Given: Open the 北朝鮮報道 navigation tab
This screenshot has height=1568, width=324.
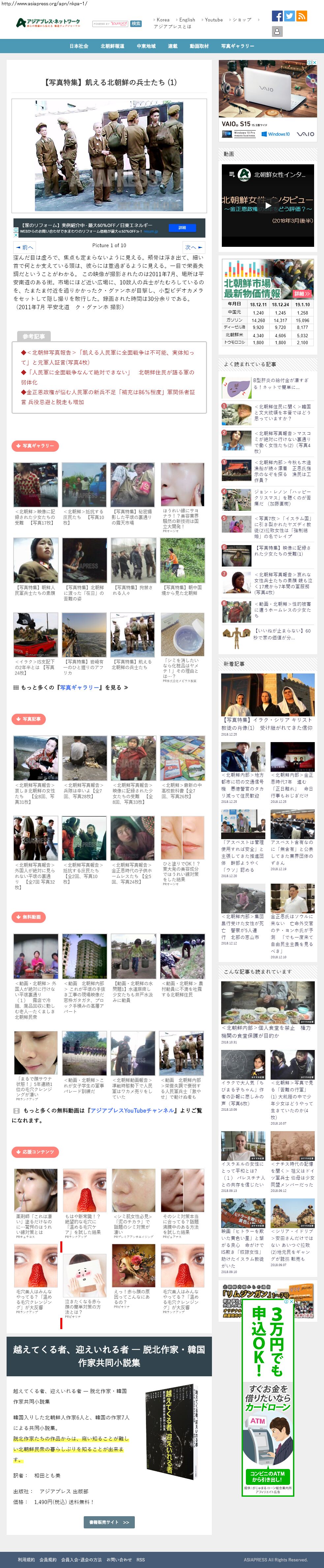Looking at the screenshot, I should [112, 46].
